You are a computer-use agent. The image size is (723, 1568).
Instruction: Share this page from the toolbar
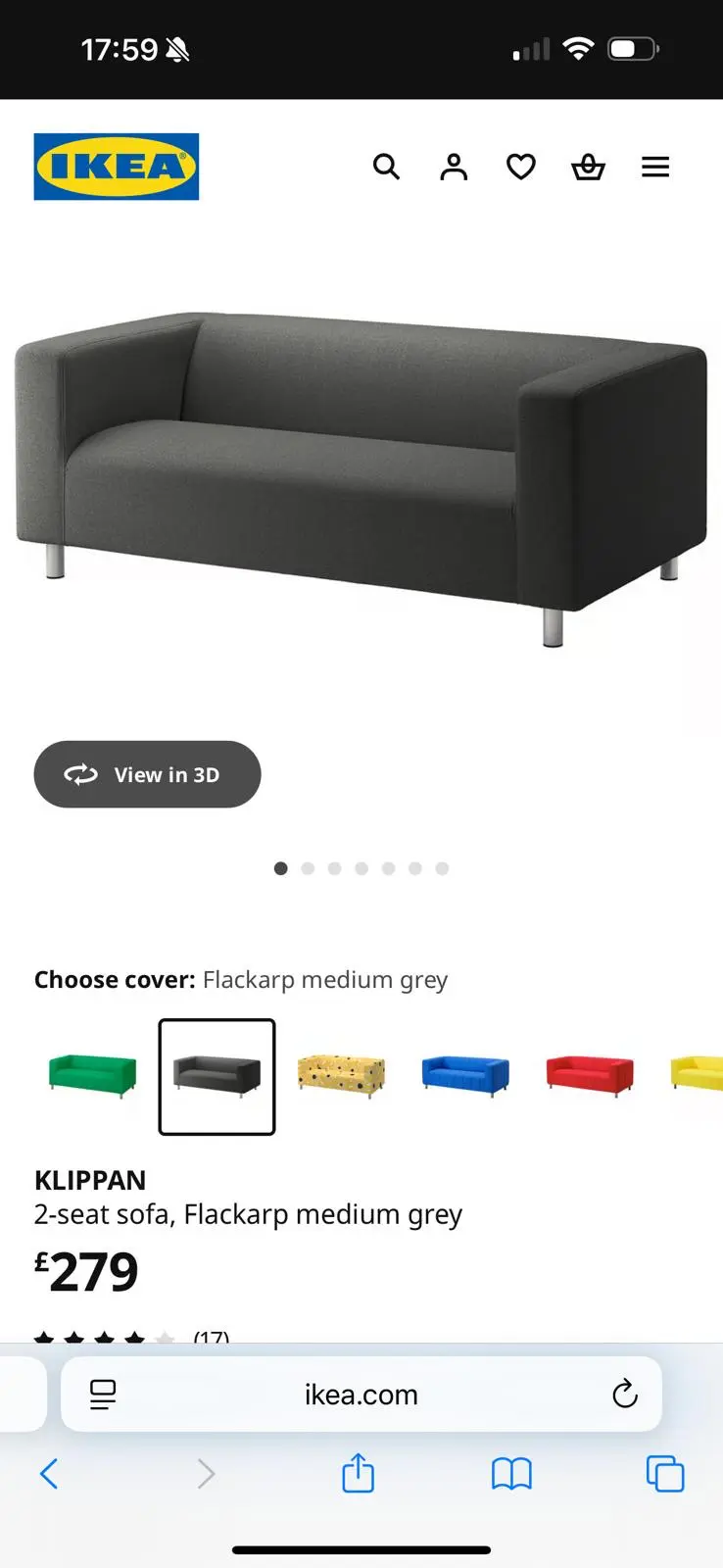[359, 1473]
